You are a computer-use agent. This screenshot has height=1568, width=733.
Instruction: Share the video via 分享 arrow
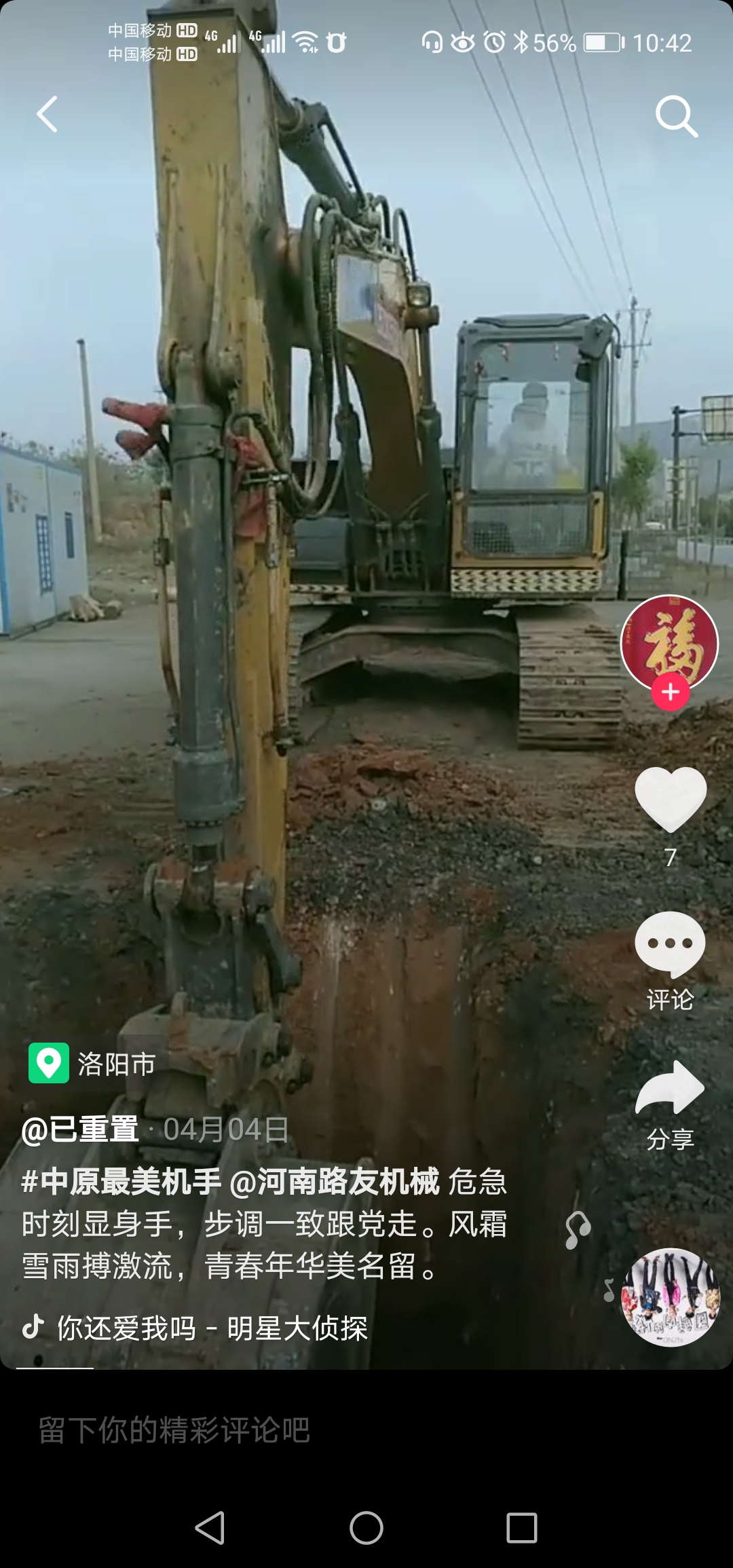671,1088
